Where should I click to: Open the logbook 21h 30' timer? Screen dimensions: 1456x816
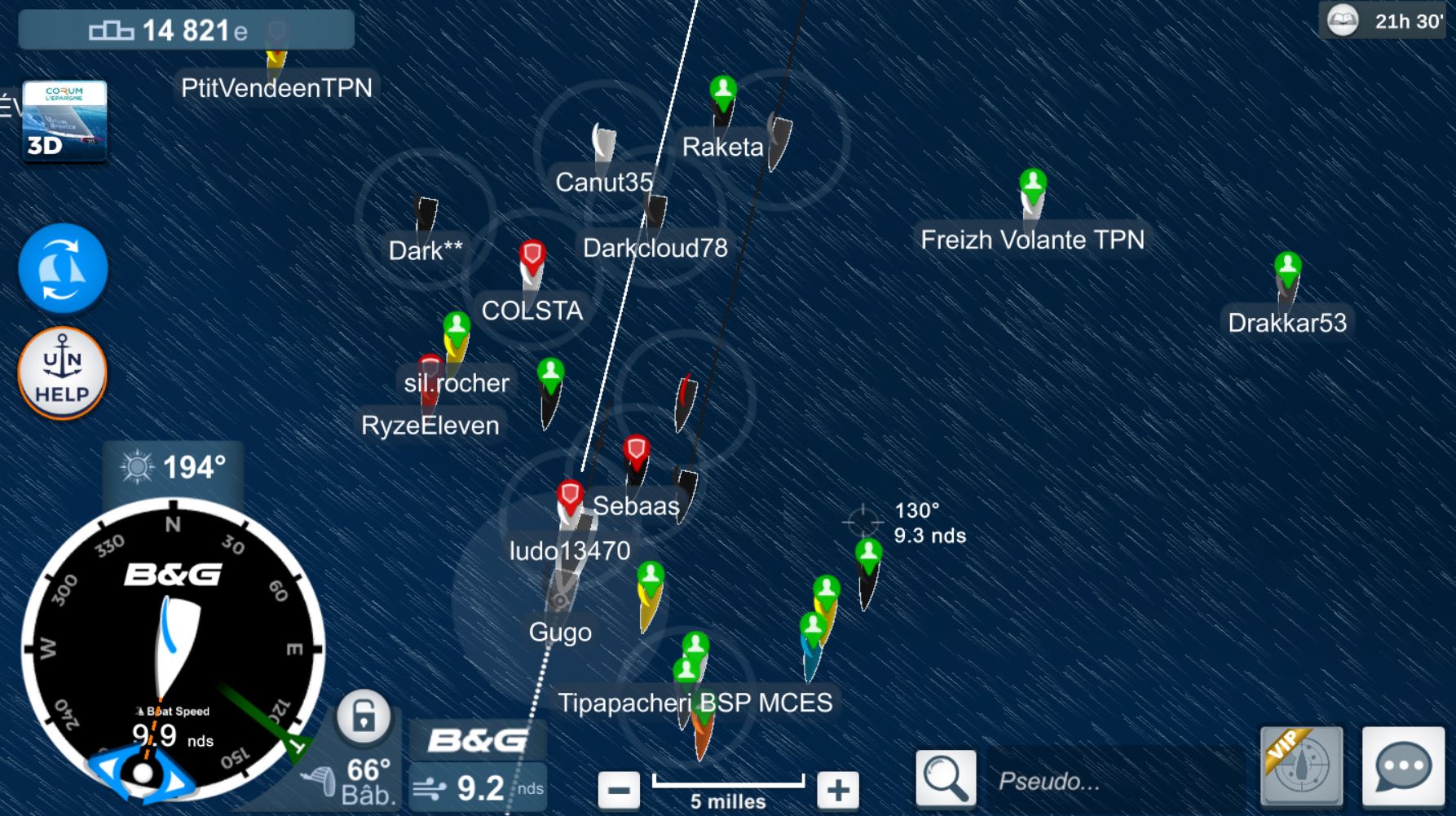tap(1383, 21)
